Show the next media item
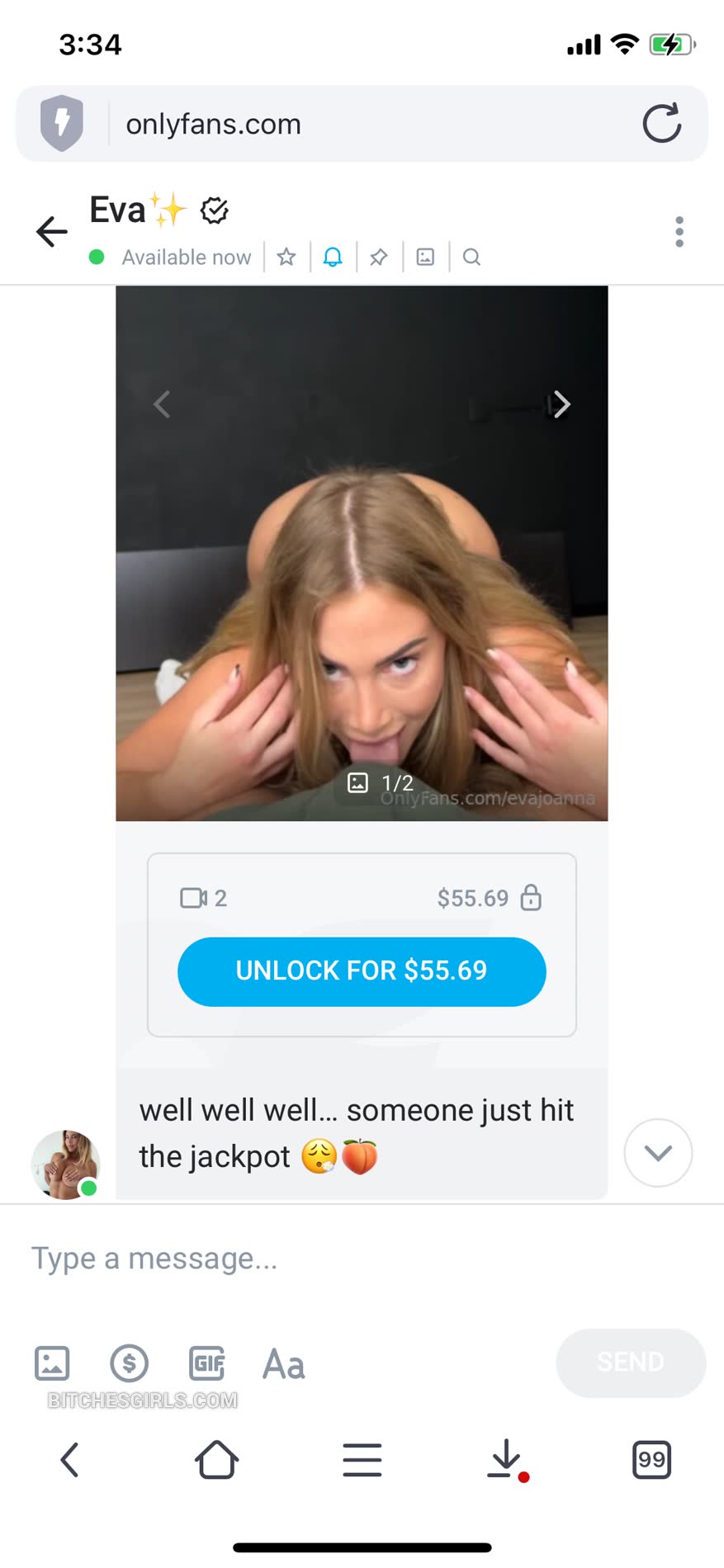The image size is (724, 1568). pyautogui.click(x=561, y=404)
